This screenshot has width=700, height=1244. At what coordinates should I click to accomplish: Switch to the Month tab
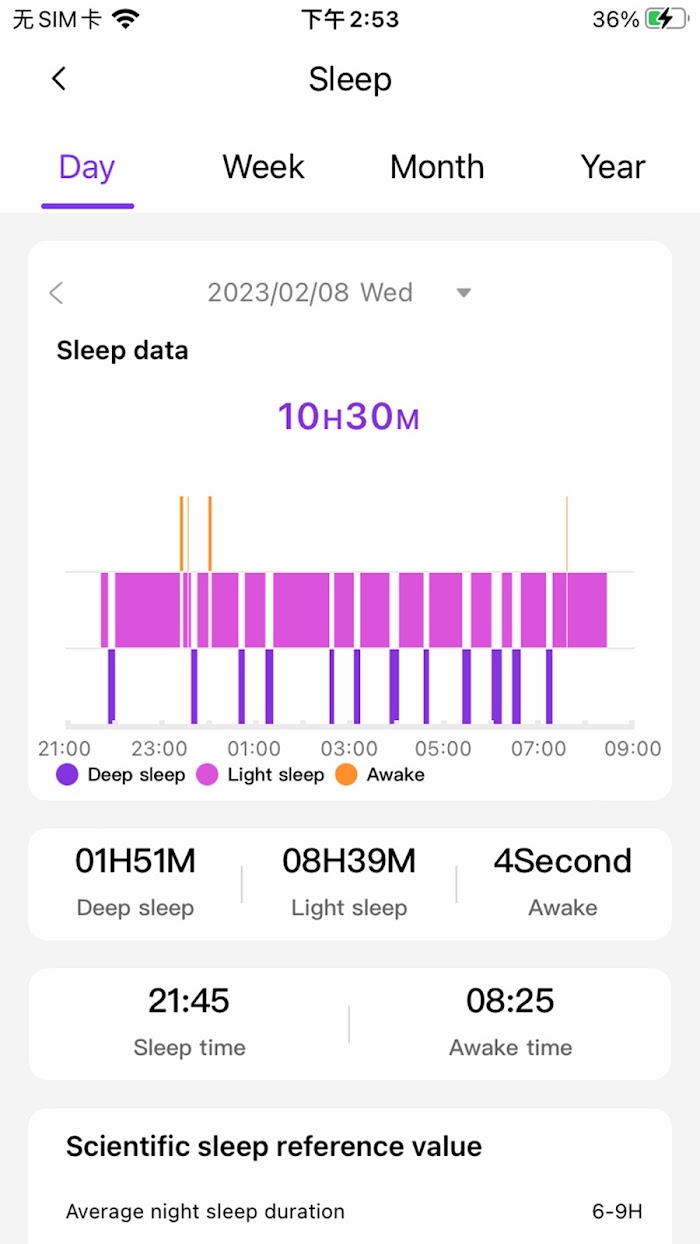(x=437, y=167)
